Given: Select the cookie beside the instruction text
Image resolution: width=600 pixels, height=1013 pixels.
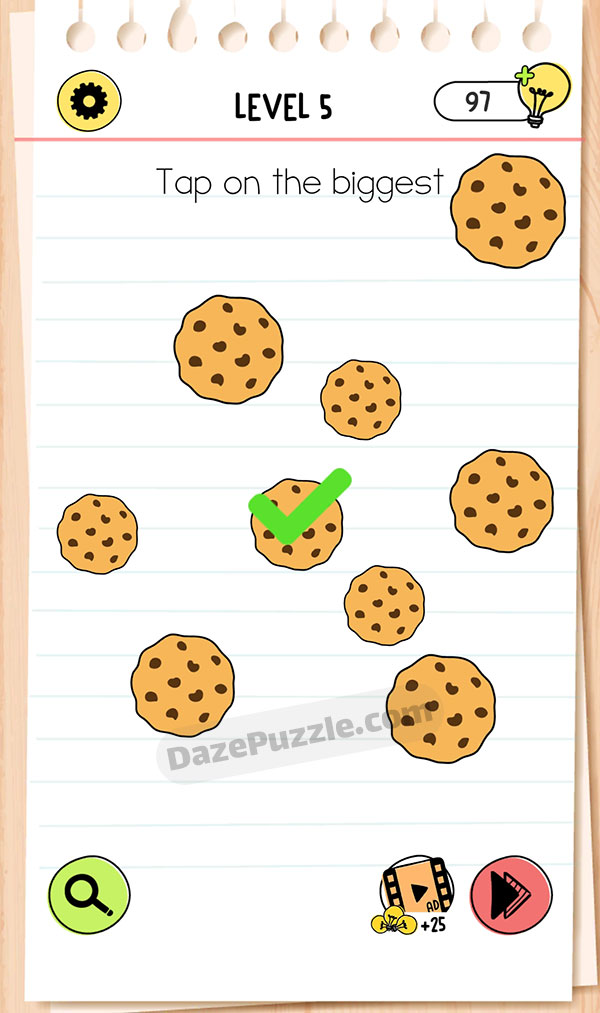Looking at the screenshot, I should [x=507, y=210].
